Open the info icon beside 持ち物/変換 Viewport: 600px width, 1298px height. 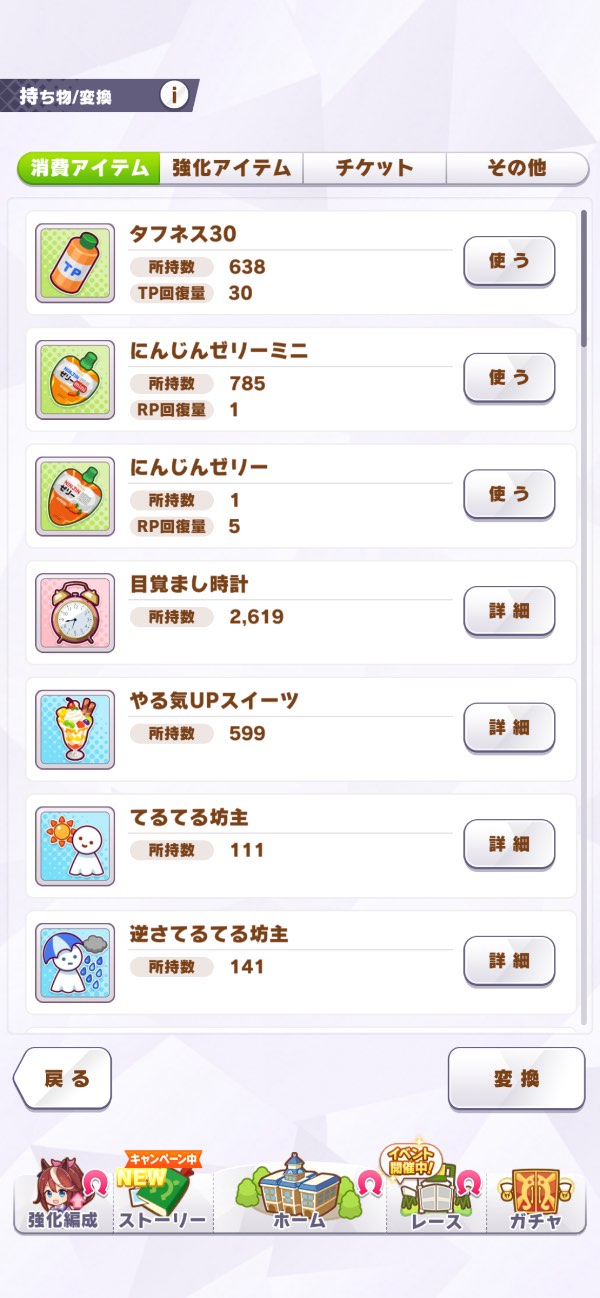coord(174,96)
